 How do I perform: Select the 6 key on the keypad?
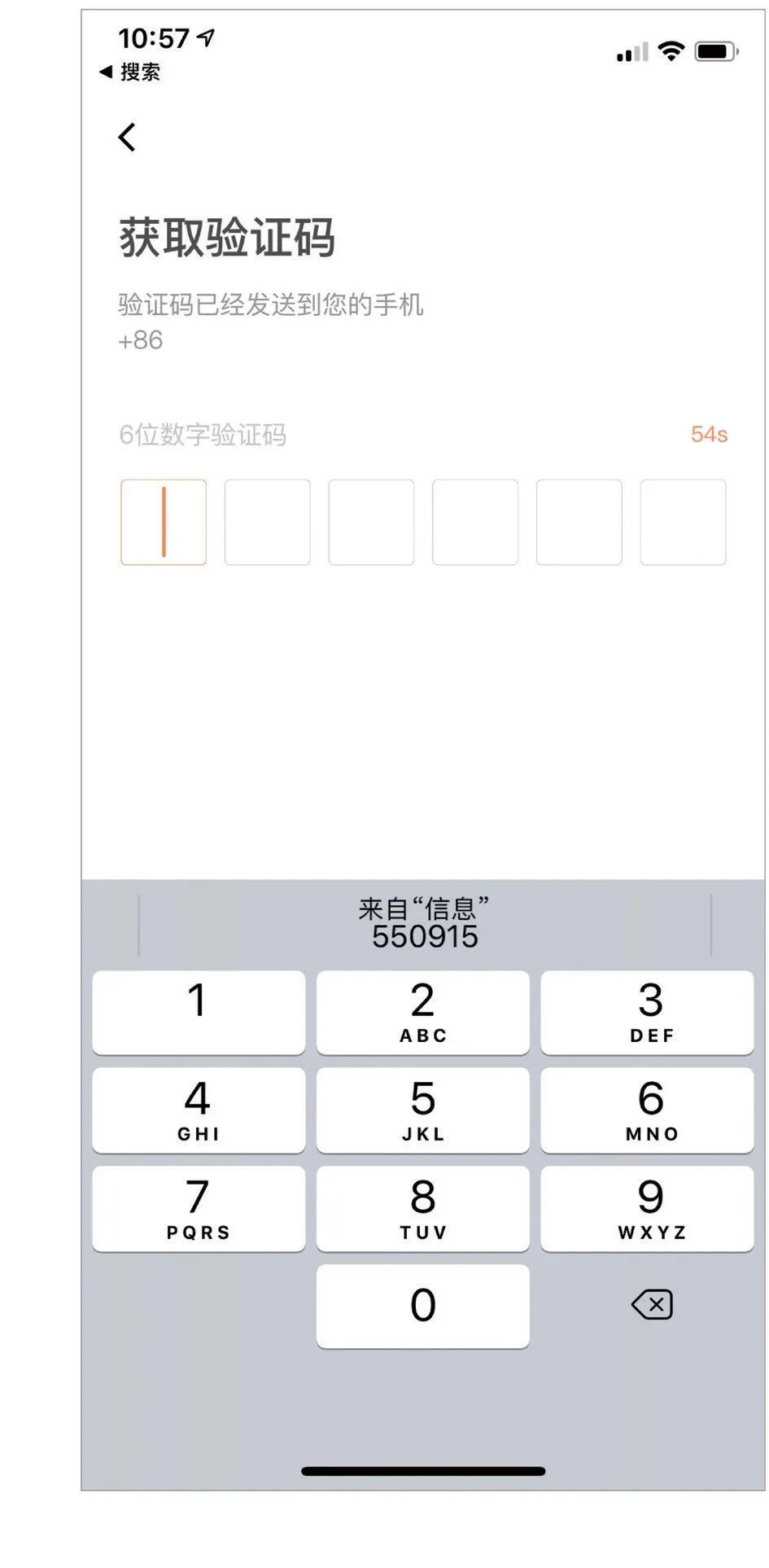[x=647, y=1110]
